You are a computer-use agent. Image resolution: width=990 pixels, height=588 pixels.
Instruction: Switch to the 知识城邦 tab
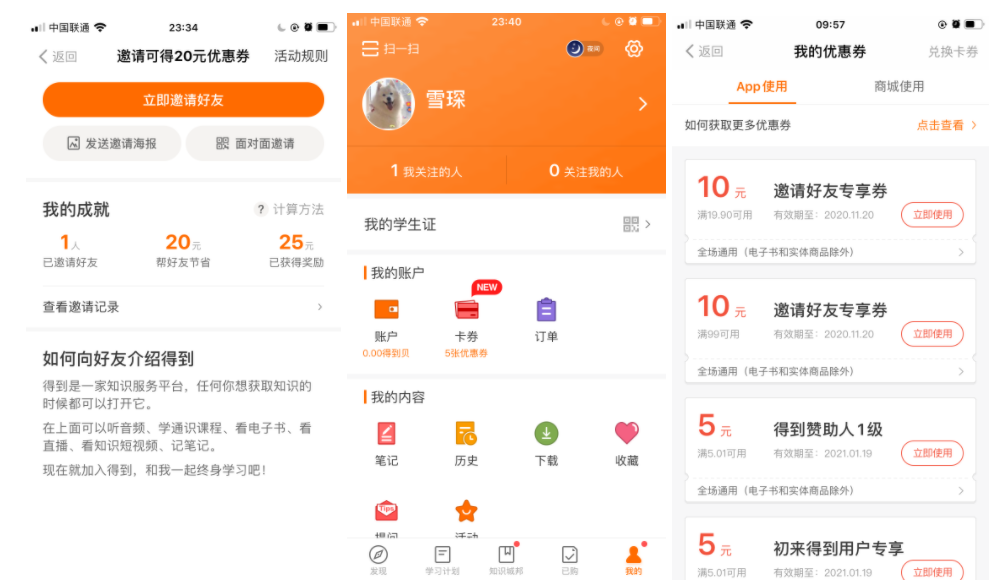coord(506,559)
